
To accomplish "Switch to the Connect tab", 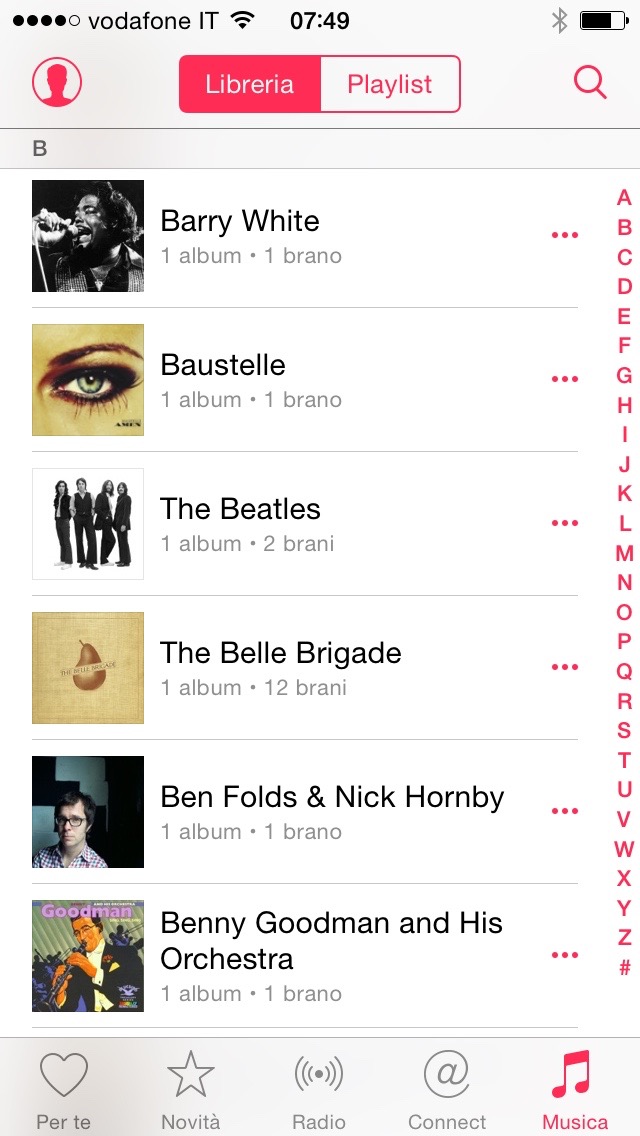I will coord(447,1088).
